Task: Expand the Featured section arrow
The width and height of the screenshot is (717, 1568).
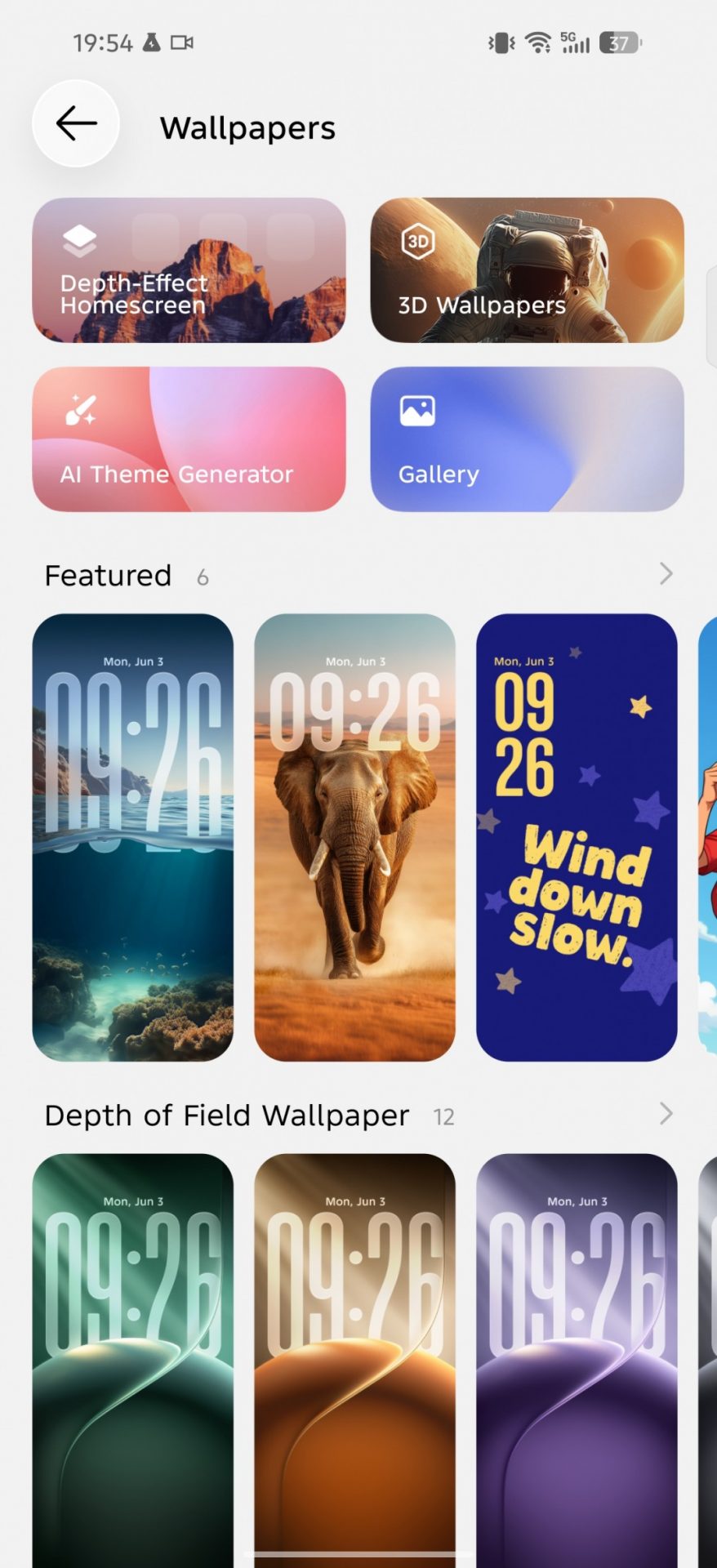Action: 666,574
